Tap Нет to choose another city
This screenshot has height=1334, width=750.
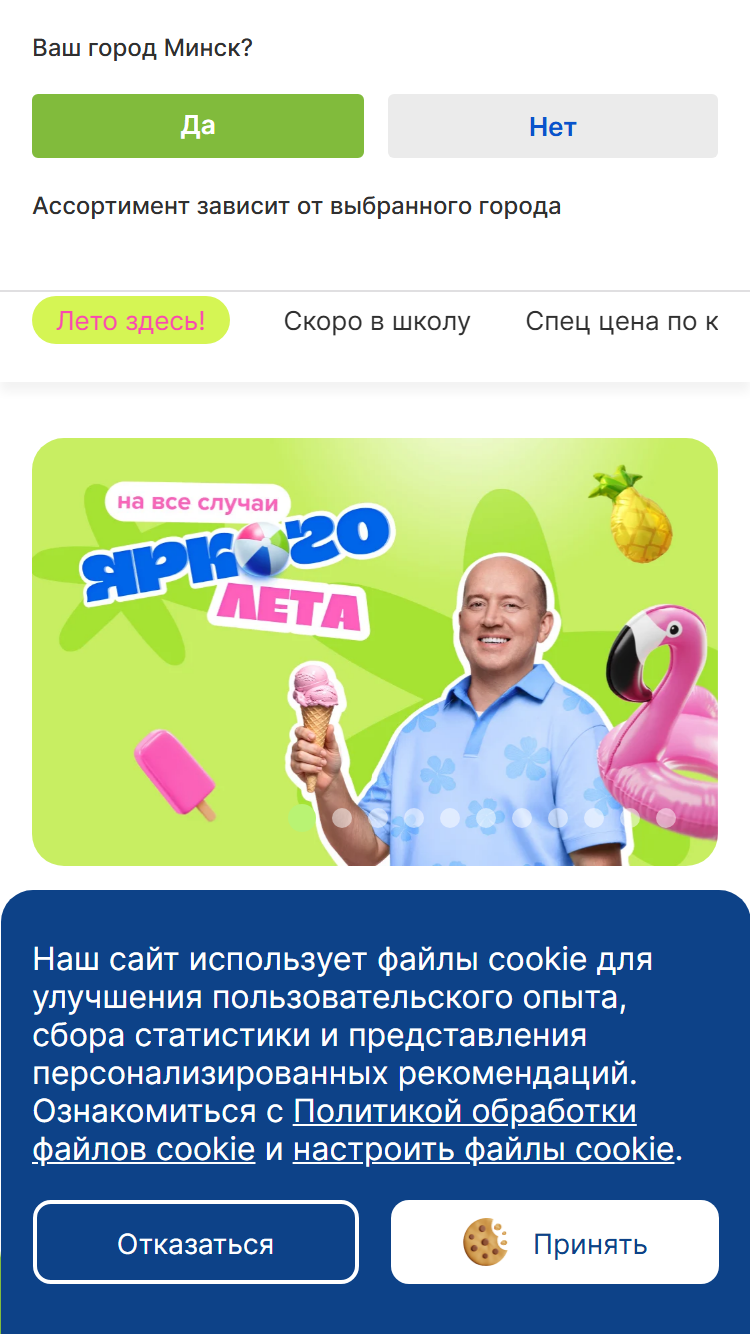(x=553, y=126)
